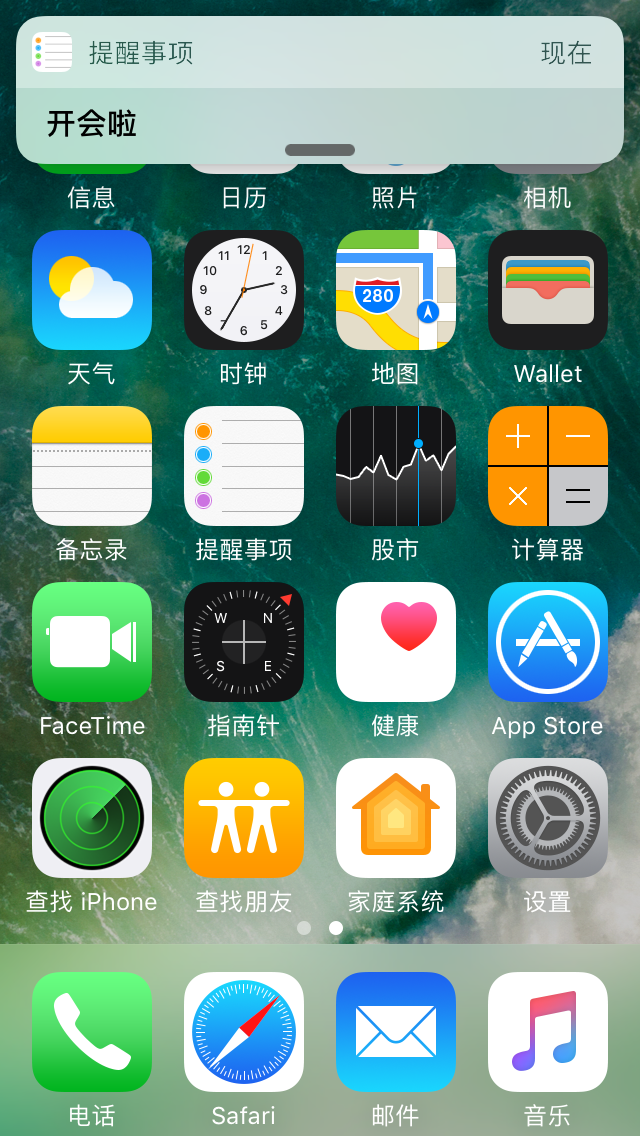640x1136 pixels.
Task: Open the 查找朋友 find friends app
Action: [244, 818]
